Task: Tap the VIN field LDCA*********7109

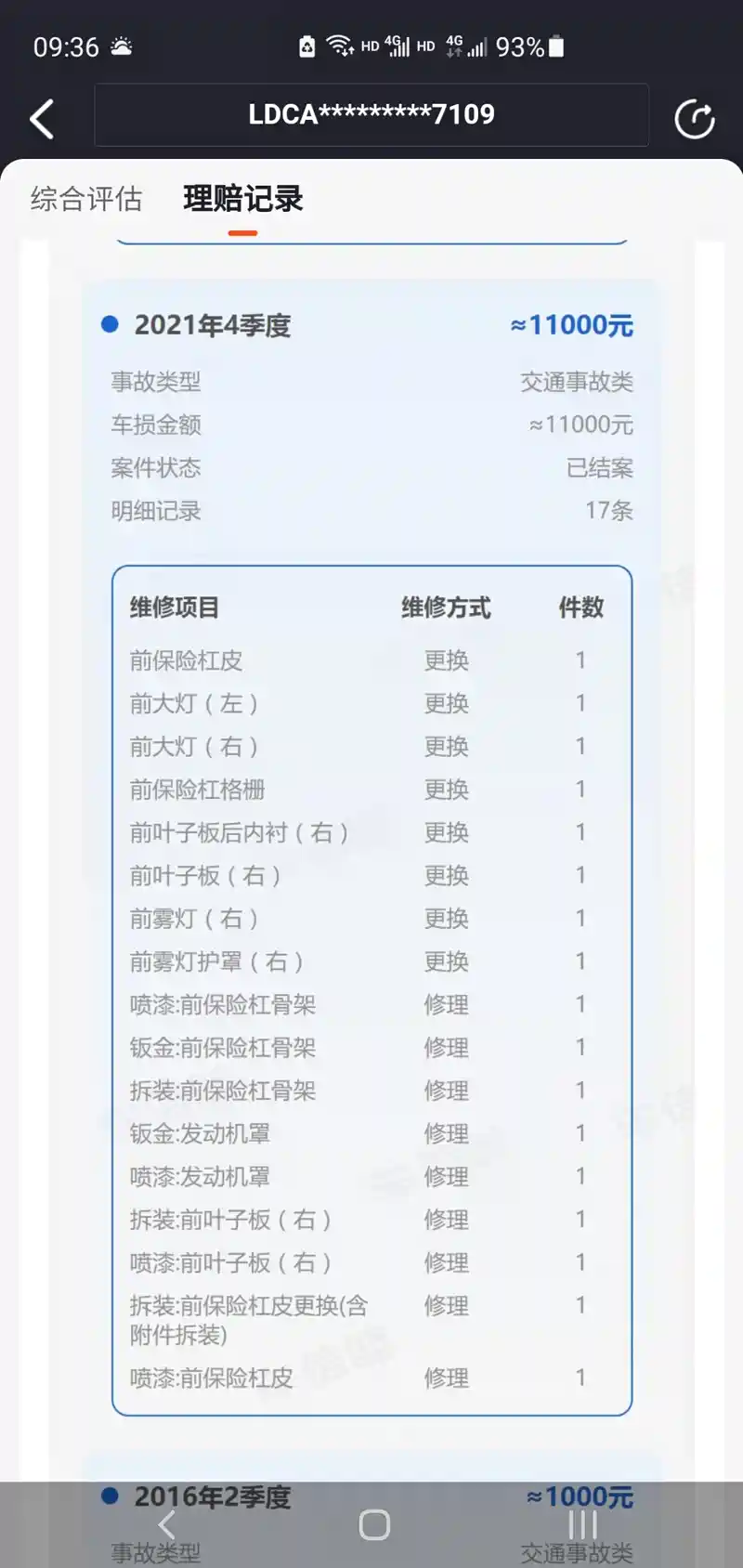Action: (x=371, y=114)
